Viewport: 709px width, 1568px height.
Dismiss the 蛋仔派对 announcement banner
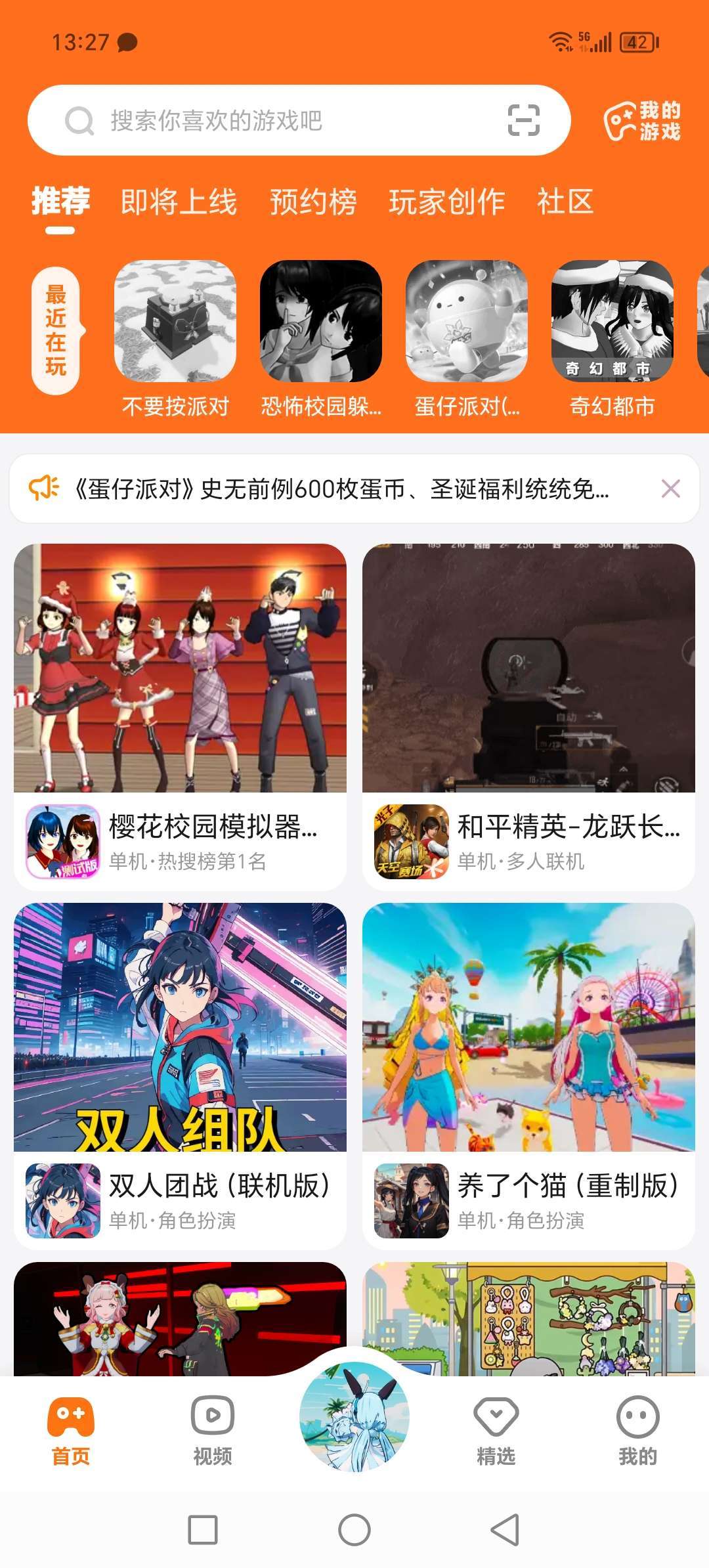(x=670, y=489)
